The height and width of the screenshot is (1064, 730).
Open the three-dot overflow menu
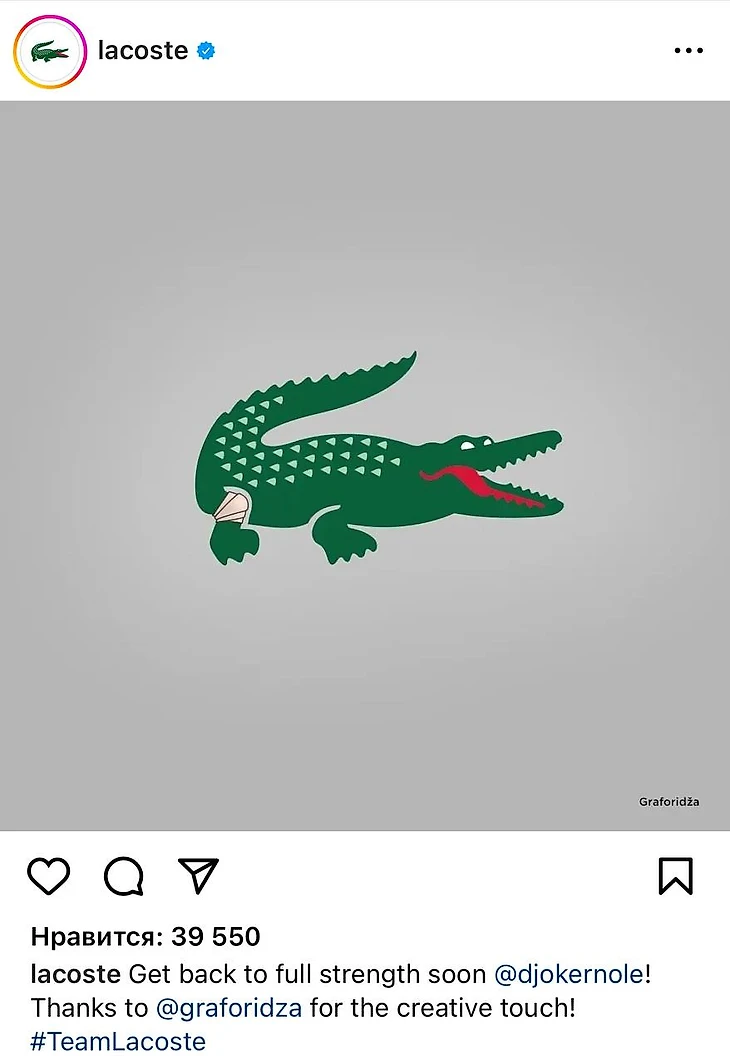688,51
